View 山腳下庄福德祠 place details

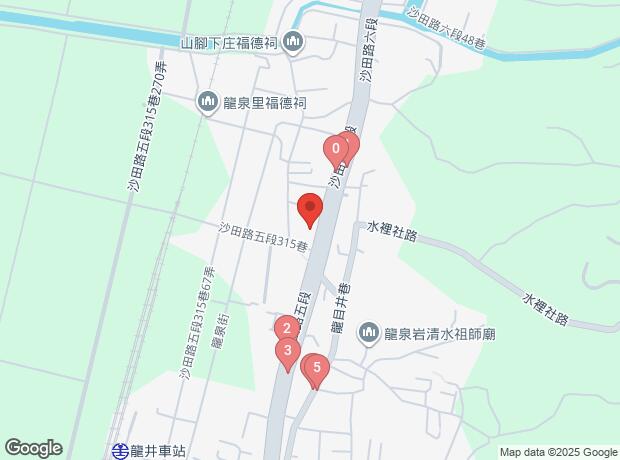(x=293, y=42)
